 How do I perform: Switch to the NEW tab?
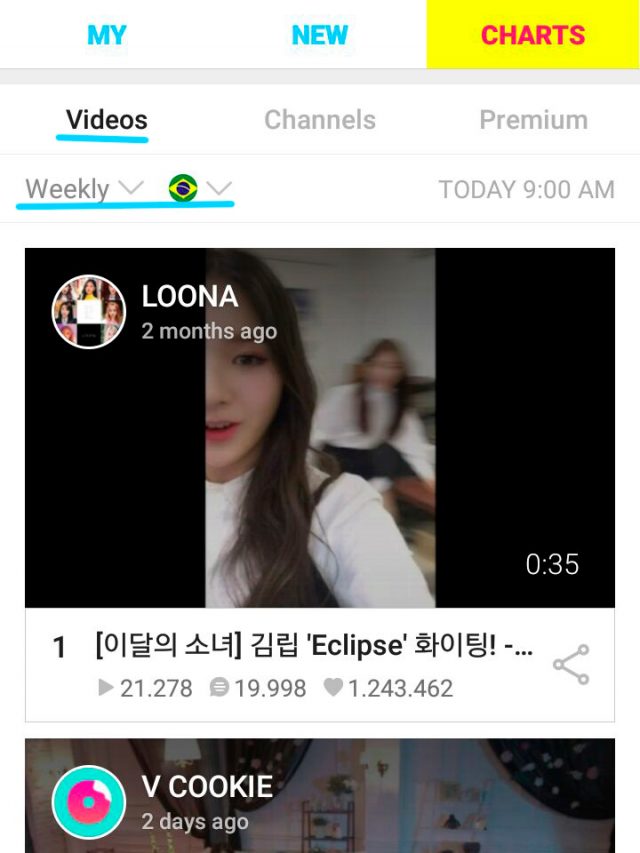coord(319,35)
